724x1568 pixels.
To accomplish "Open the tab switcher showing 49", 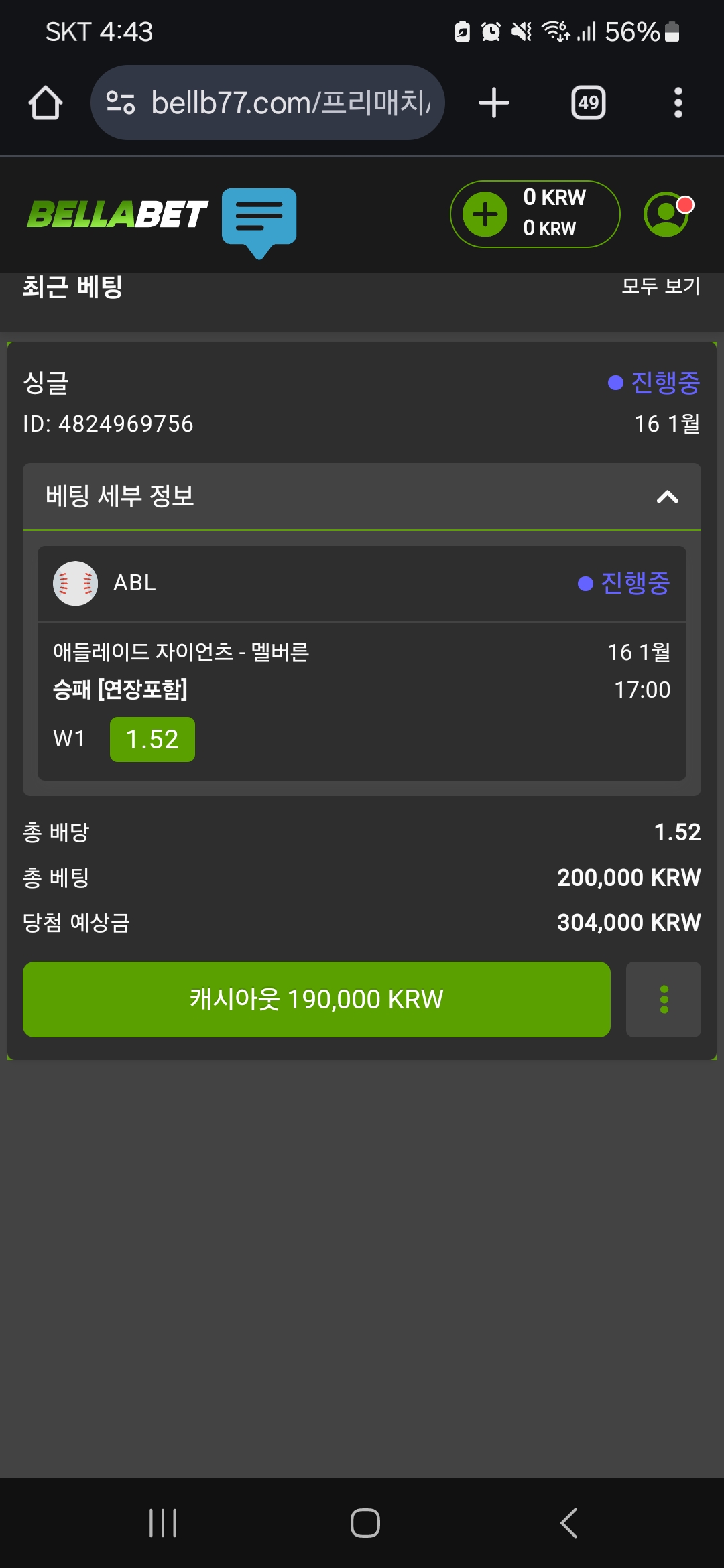I will (589, 103).
